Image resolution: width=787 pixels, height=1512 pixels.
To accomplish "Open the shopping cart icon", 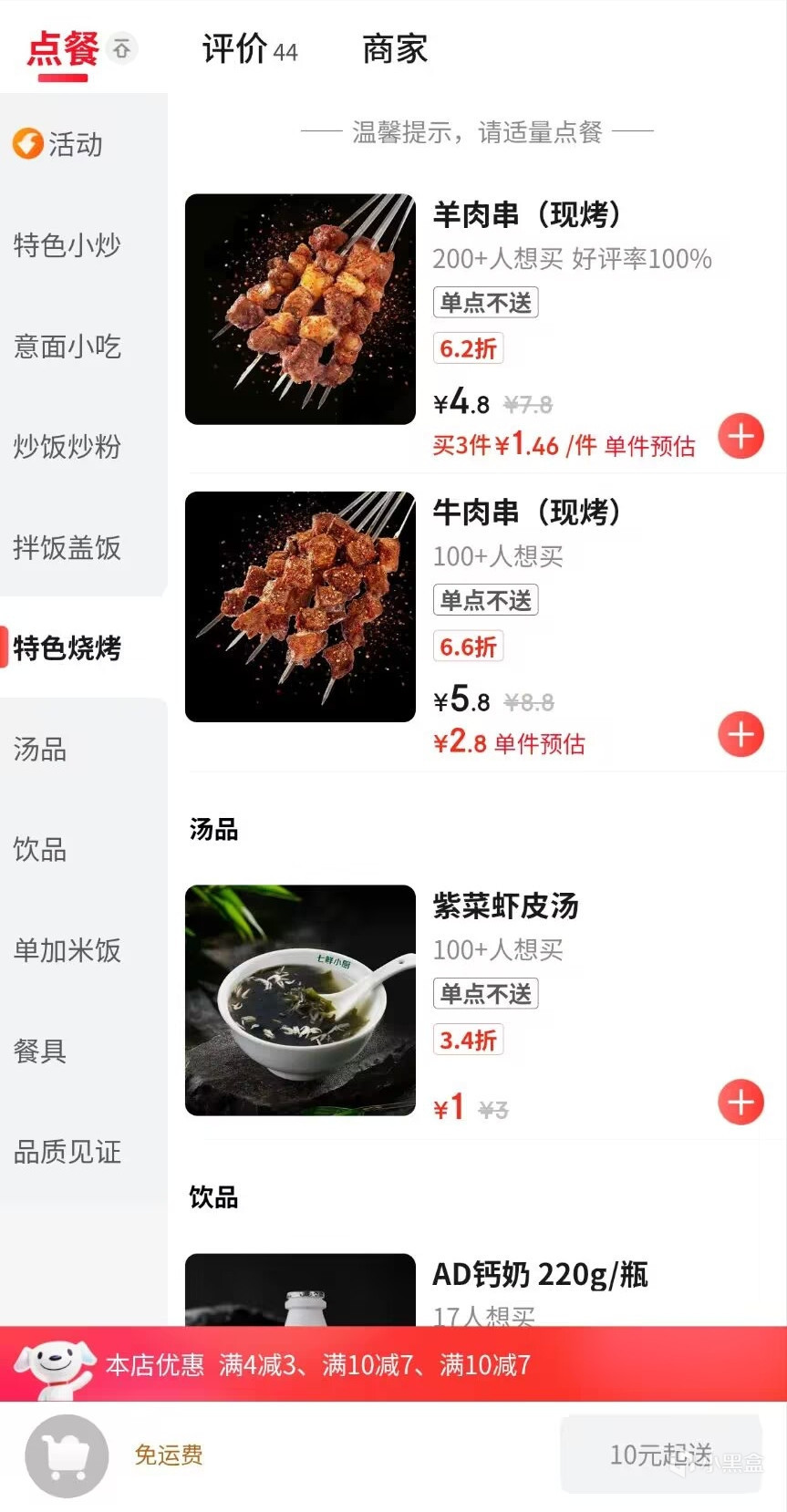I will click(67, 1455).
